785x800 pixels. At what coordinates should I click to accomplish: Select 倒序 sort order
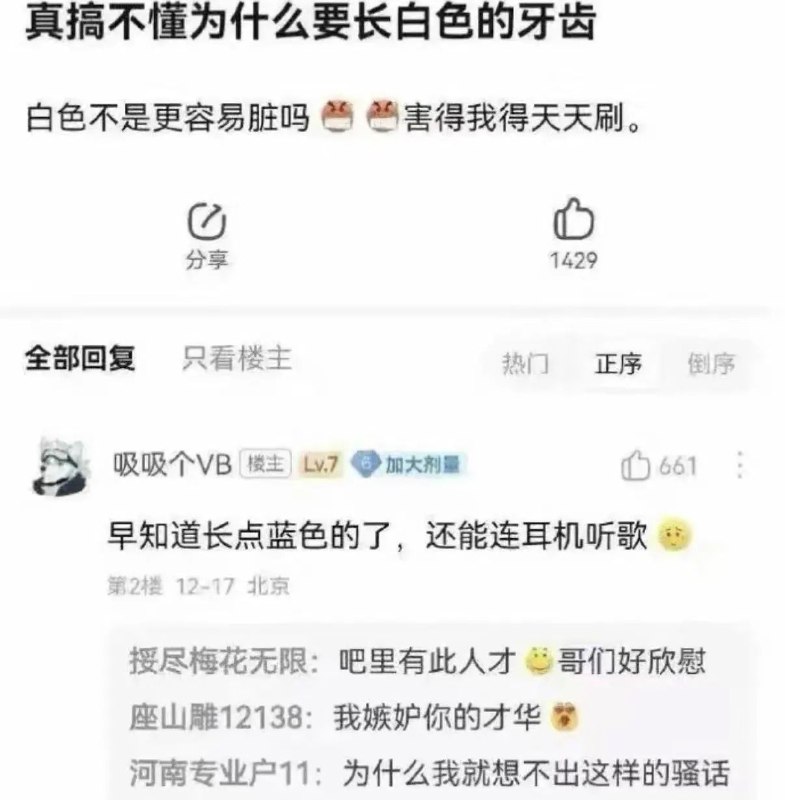pyautogui.click(x=711, y=364)
